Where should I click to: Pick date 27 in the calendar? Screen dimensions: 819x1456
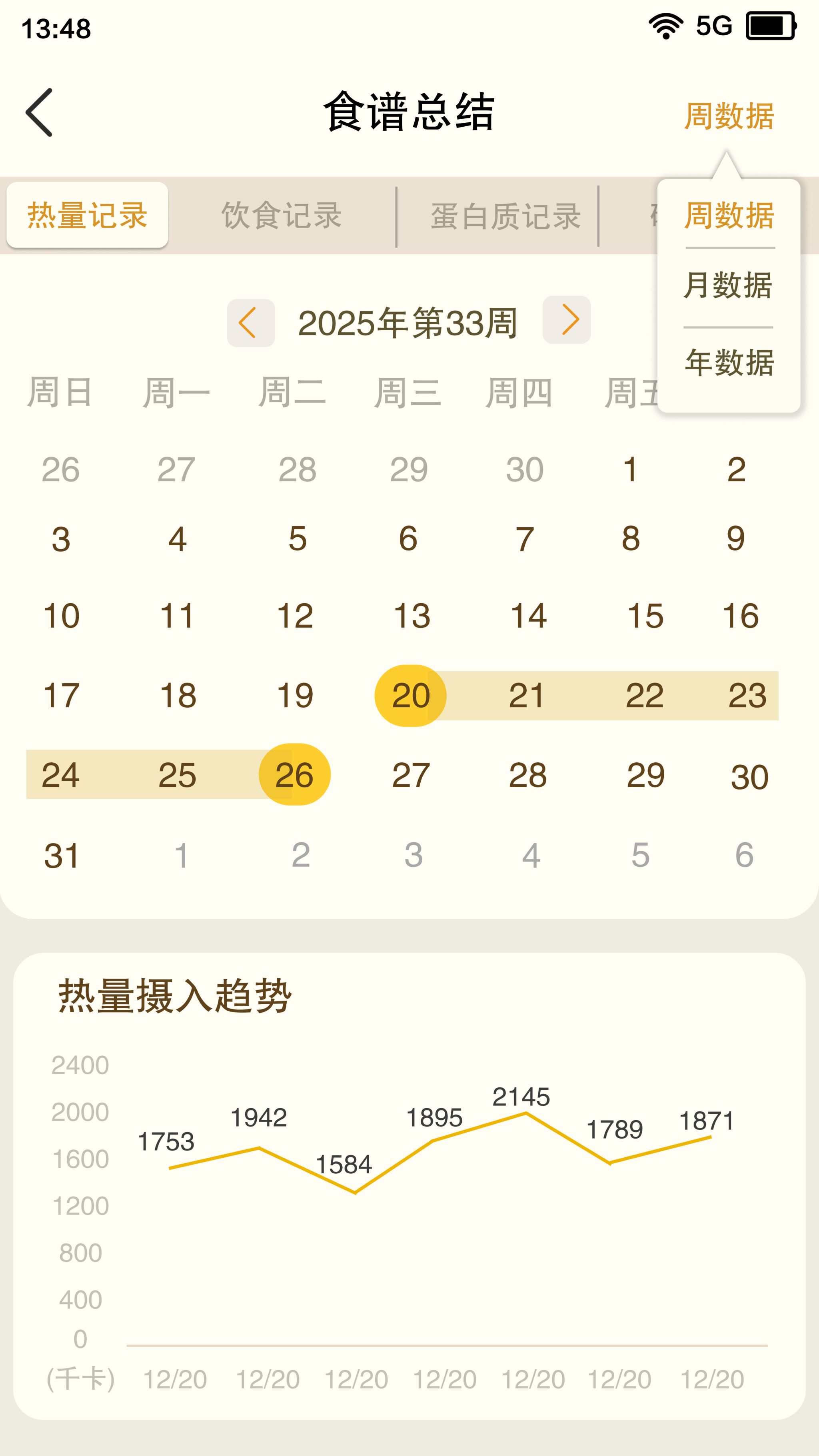(411, 775)
